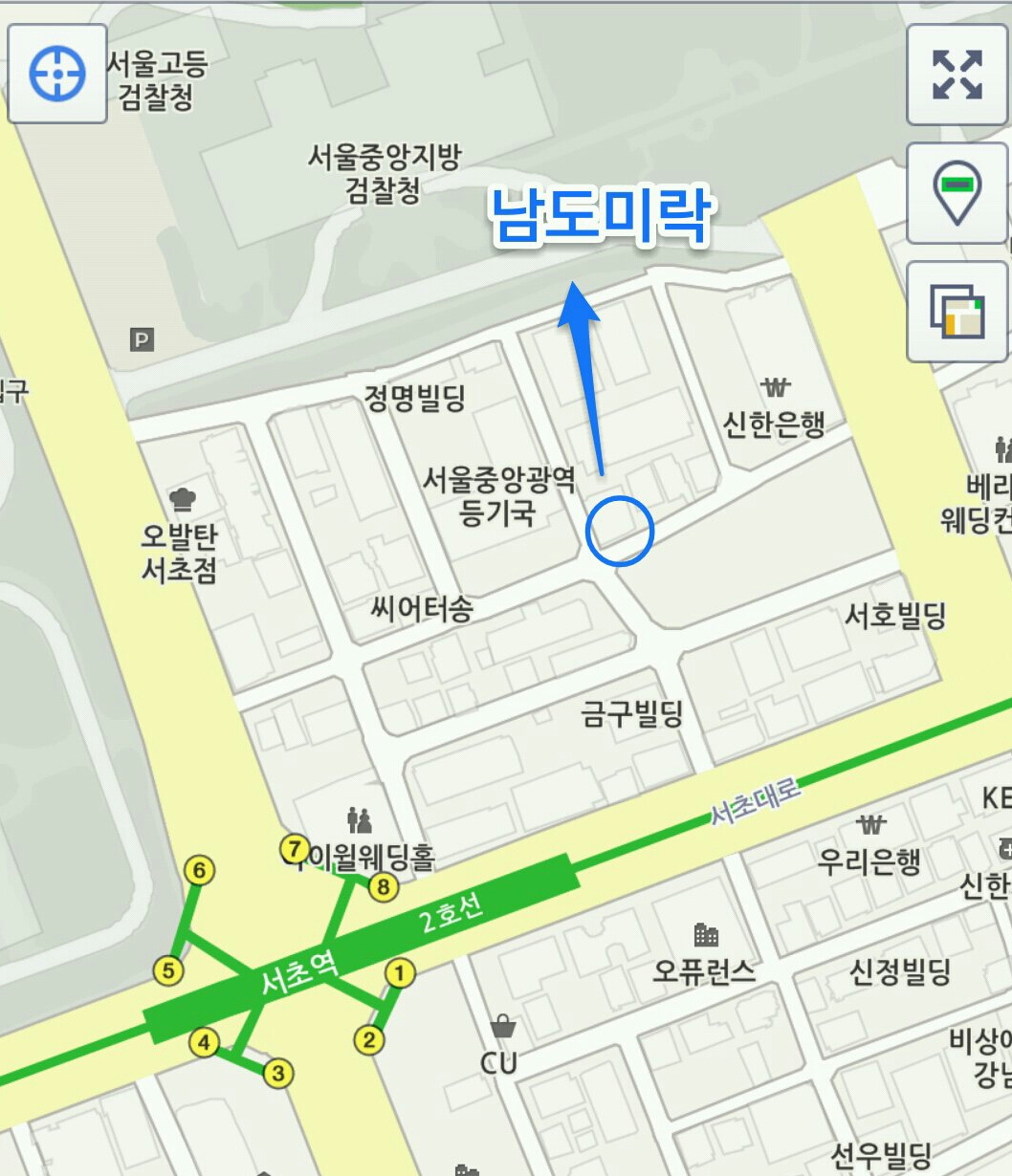The width and height of the screenshot is (1012, 1176).
Task: Select the CU store marker
Action: coord(502,1030)
